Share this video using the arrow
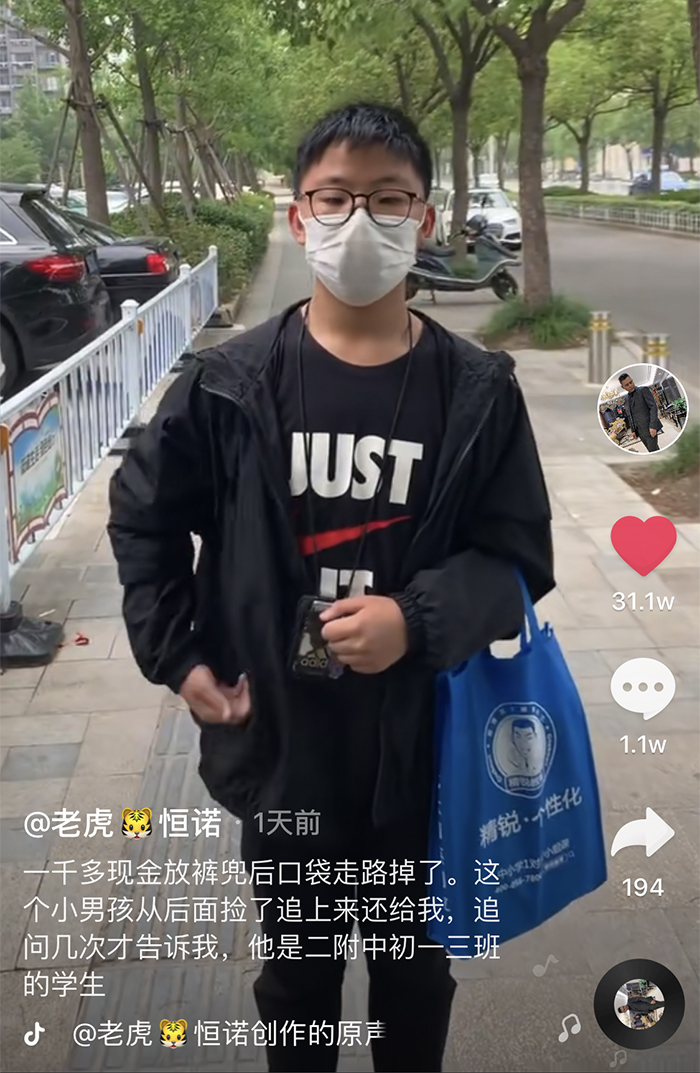The width and height of the screenshot is (700, 1073). (x=643, y=833)
